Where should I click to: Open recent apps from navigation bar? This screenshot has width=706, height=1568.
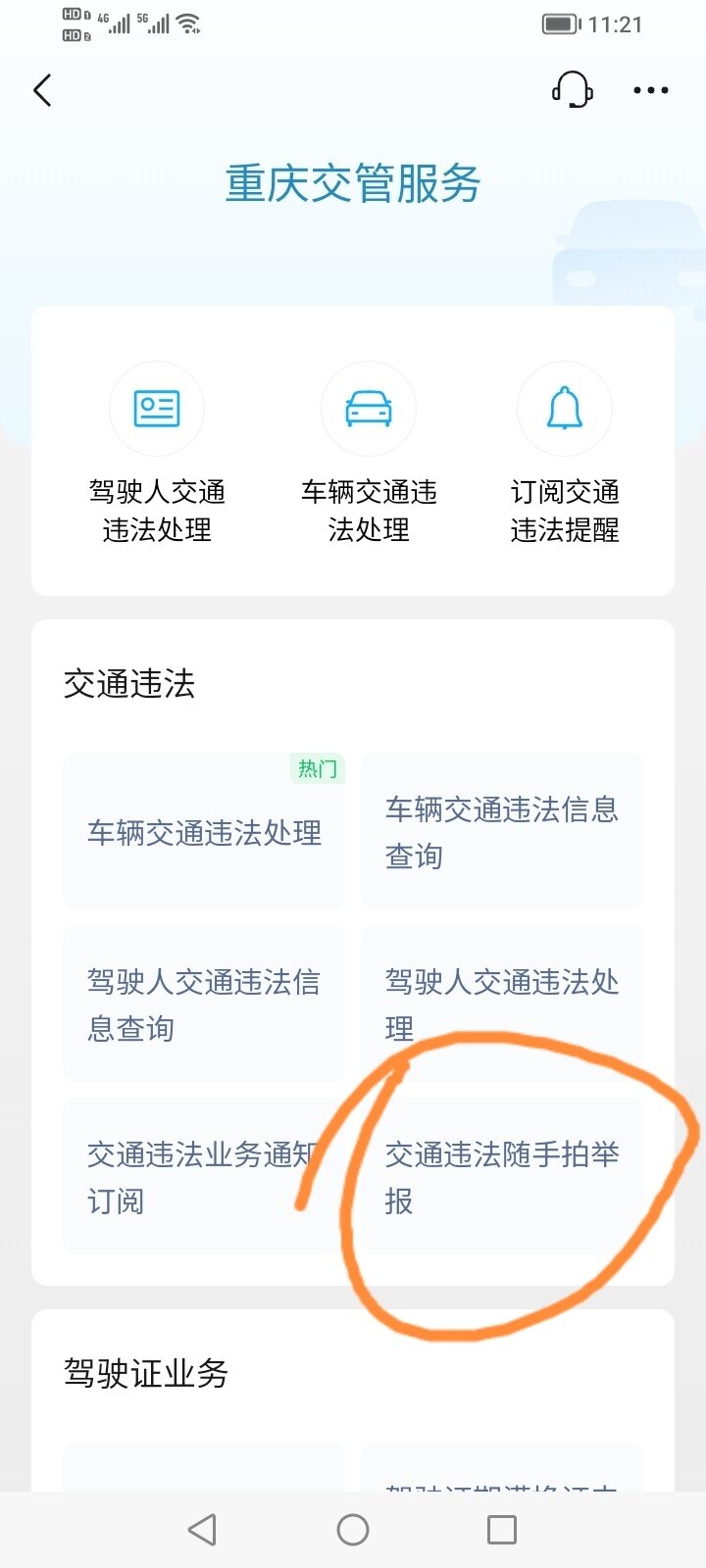tap(502, 1530)
